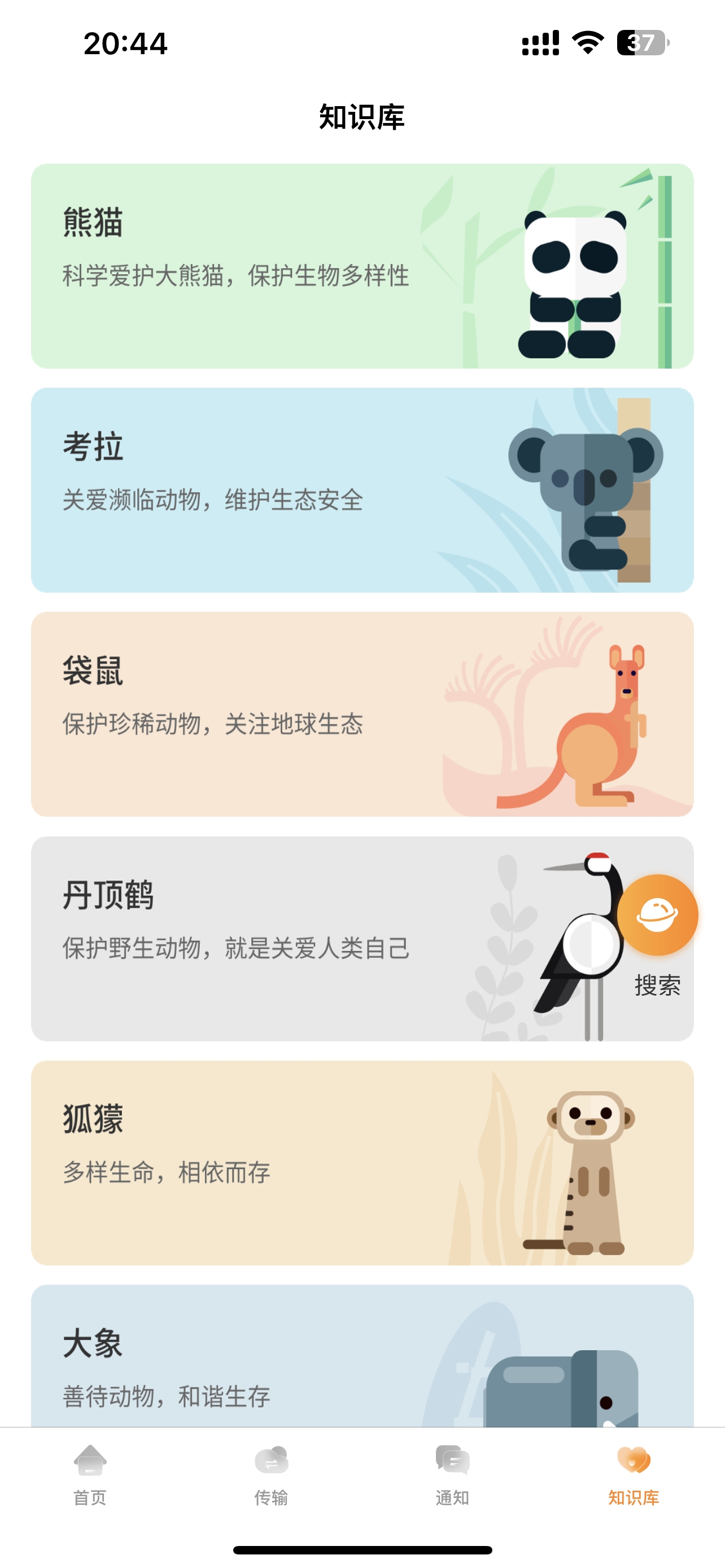The width and height of the screenshot is (725, 1568).
Task: Switch to the 通知 tab
Action: (452, 1474)
